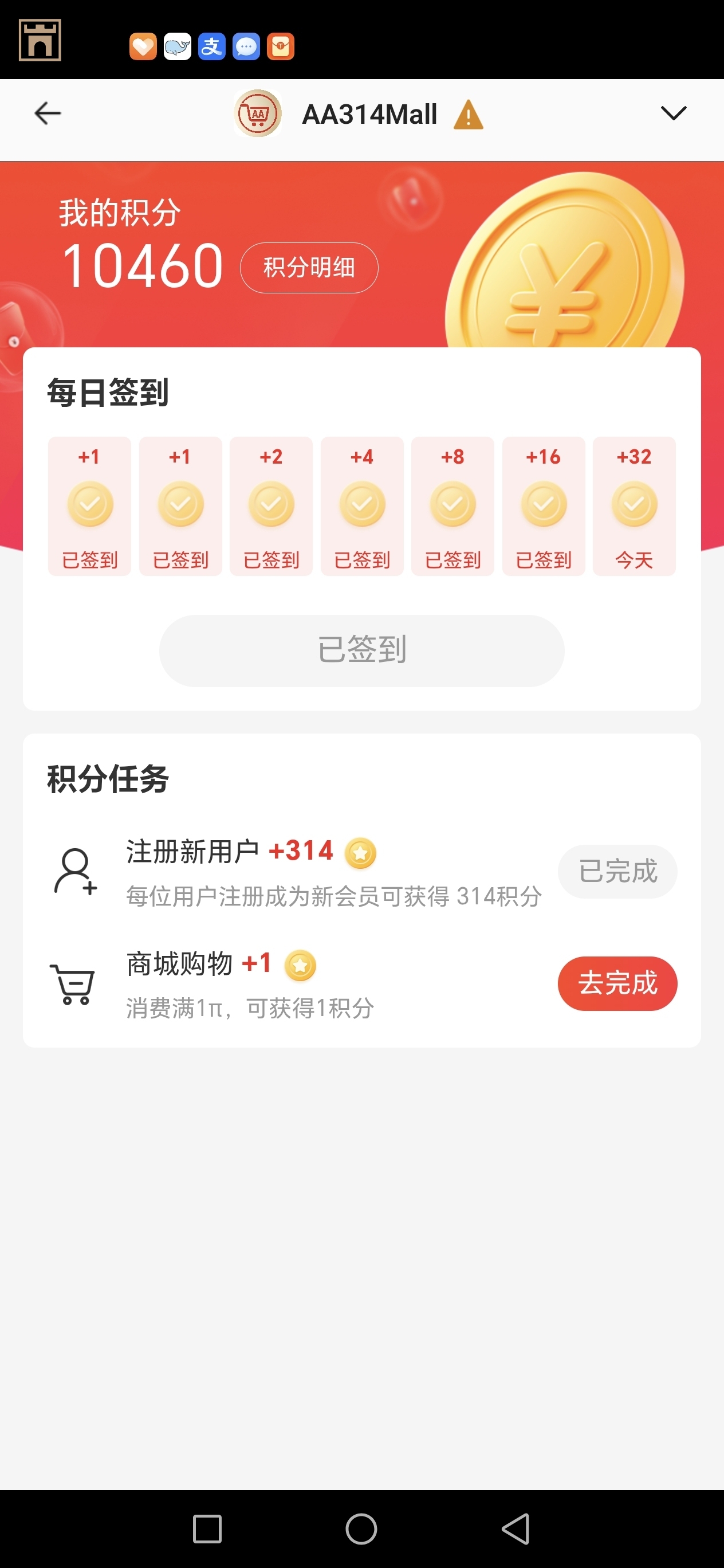Screen dimensions: 724x1568
Task: Expand the dropdown chevron beside AA314Mall
Action: (x=673, y=113)
